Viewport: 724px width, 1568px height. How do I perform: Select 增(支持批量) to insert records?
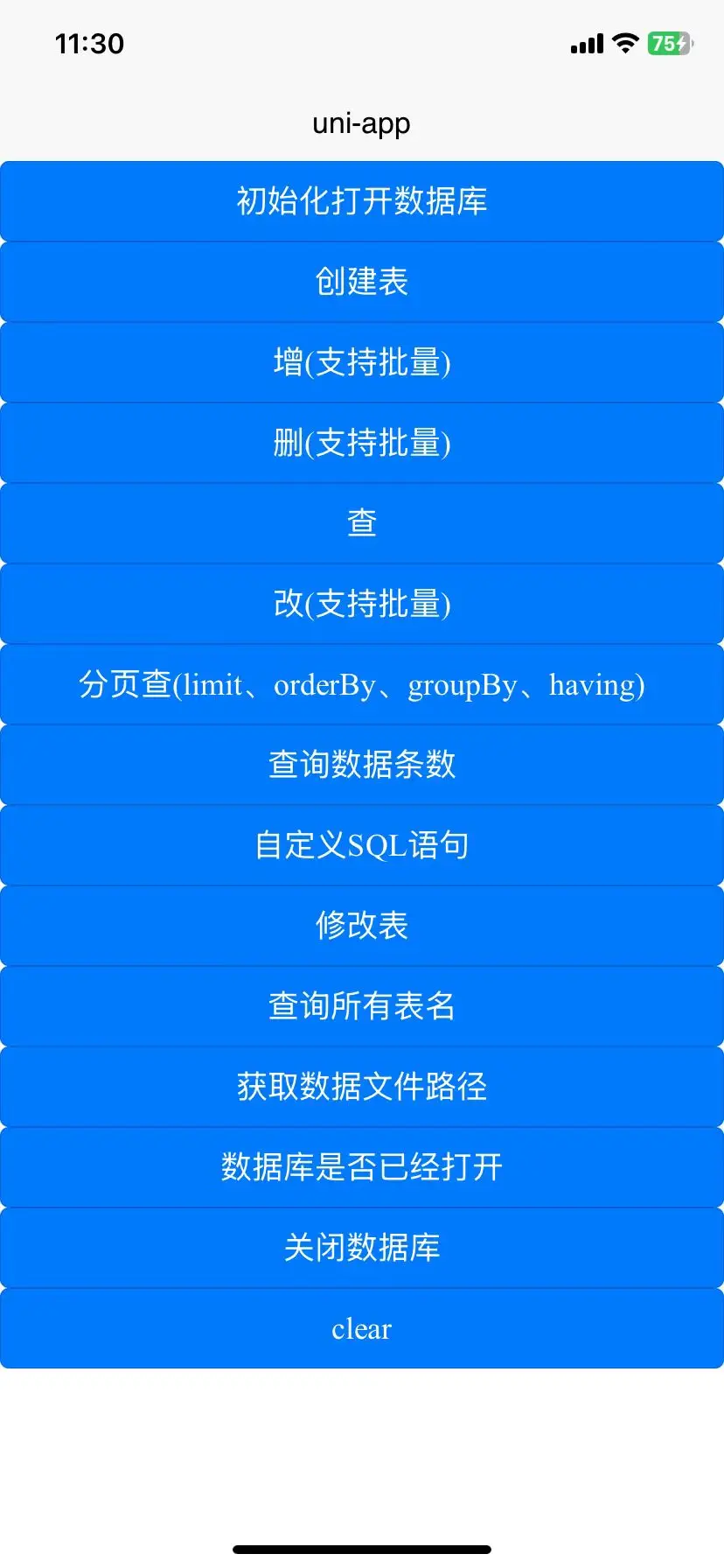tap(362, 362)
